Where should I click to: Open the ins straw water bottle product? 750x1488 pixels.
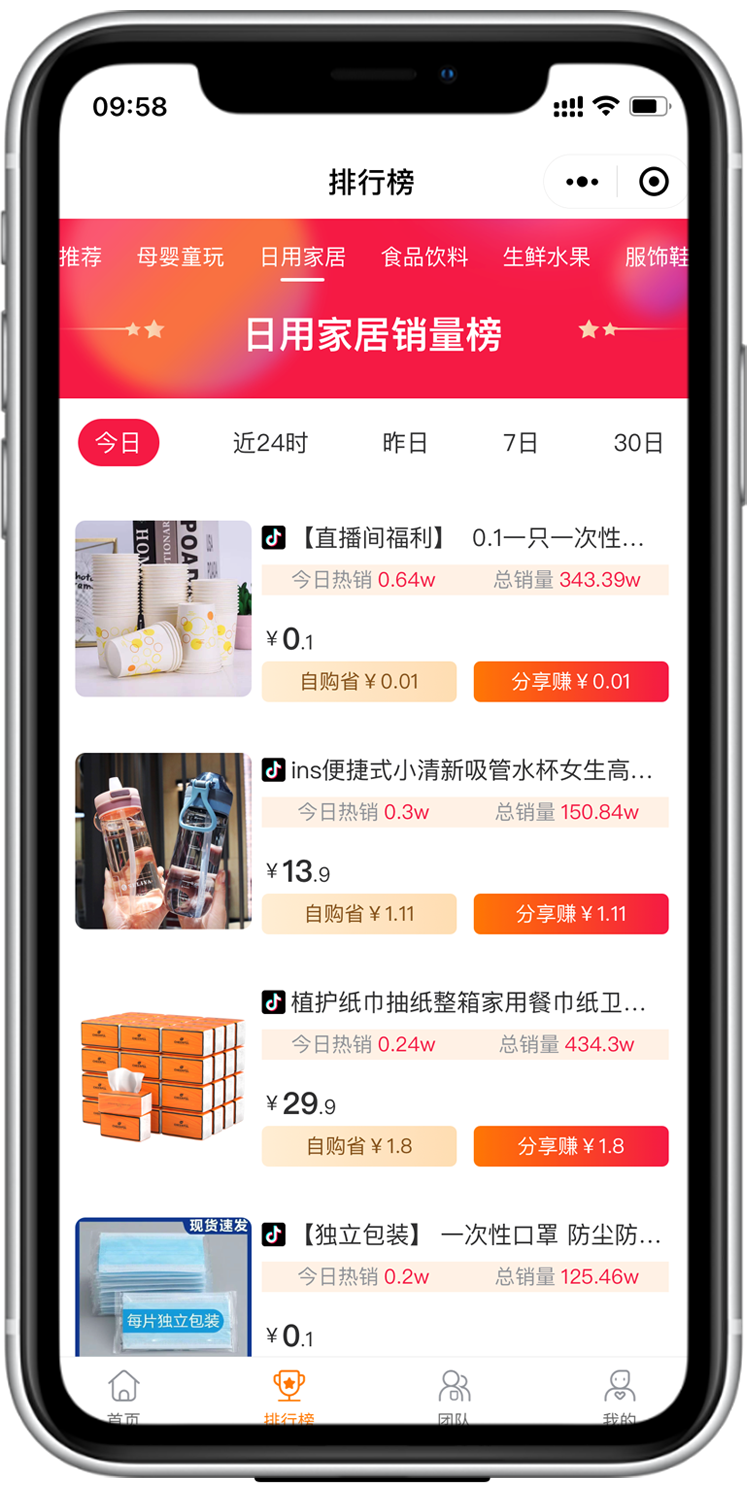click(164, 840)
